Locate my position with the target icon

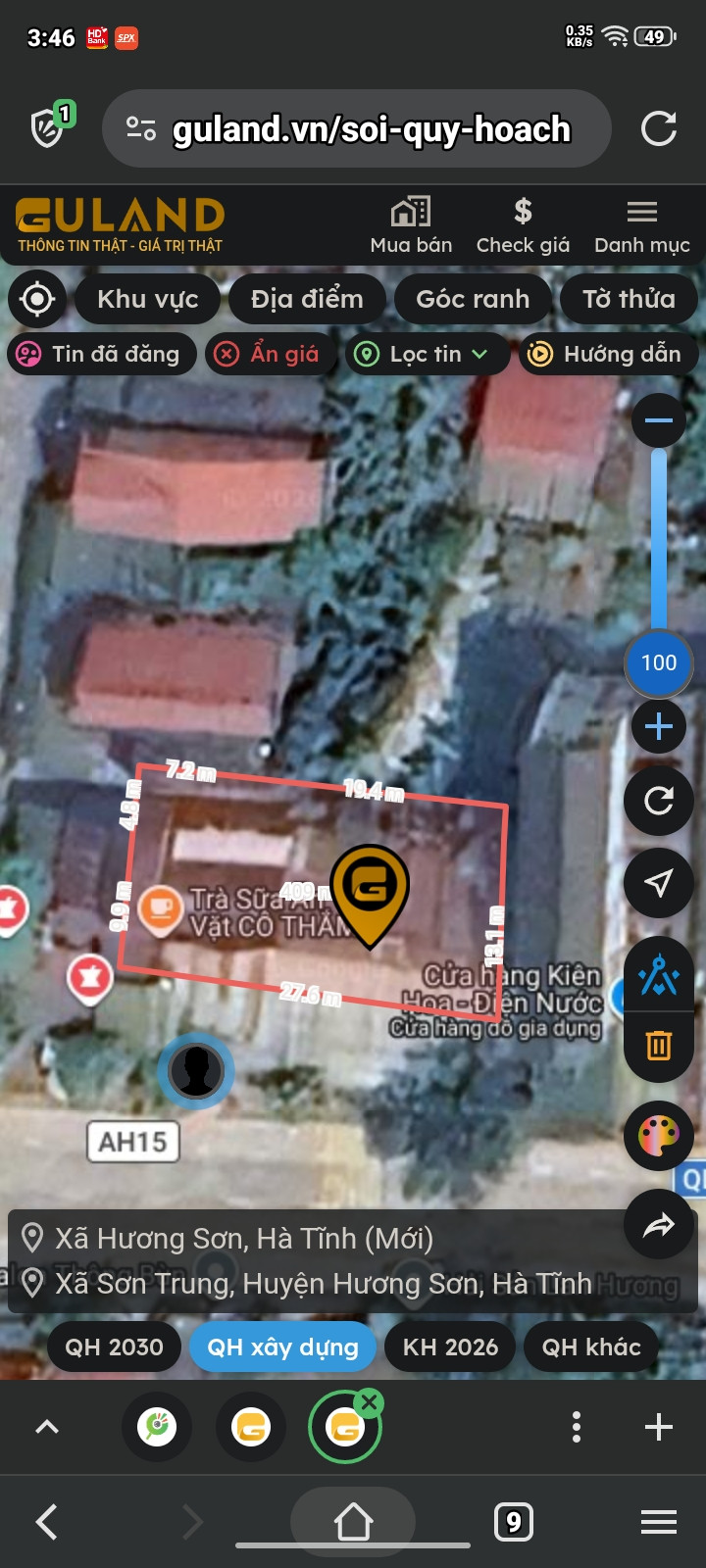pyautogui.click(x=37, y=299)
